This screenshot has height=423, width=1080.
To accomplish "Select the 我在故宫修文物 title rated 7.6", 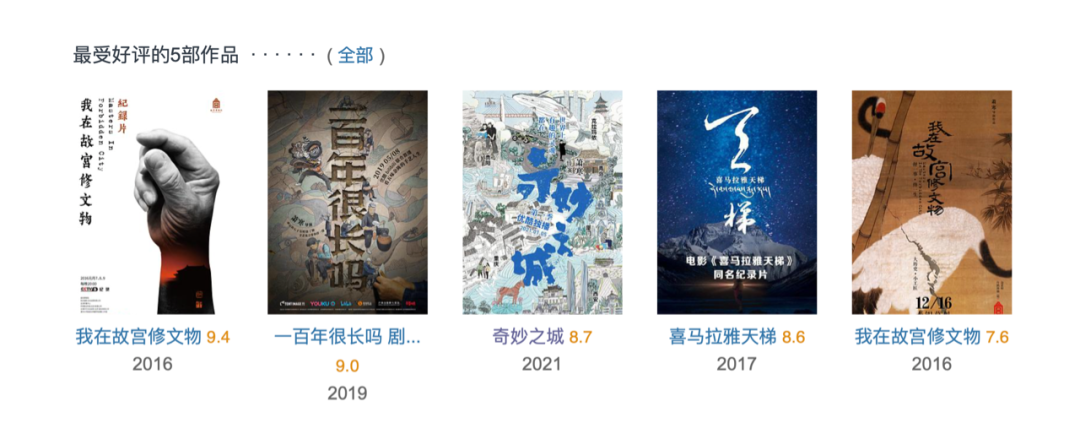I will point(917,337).
